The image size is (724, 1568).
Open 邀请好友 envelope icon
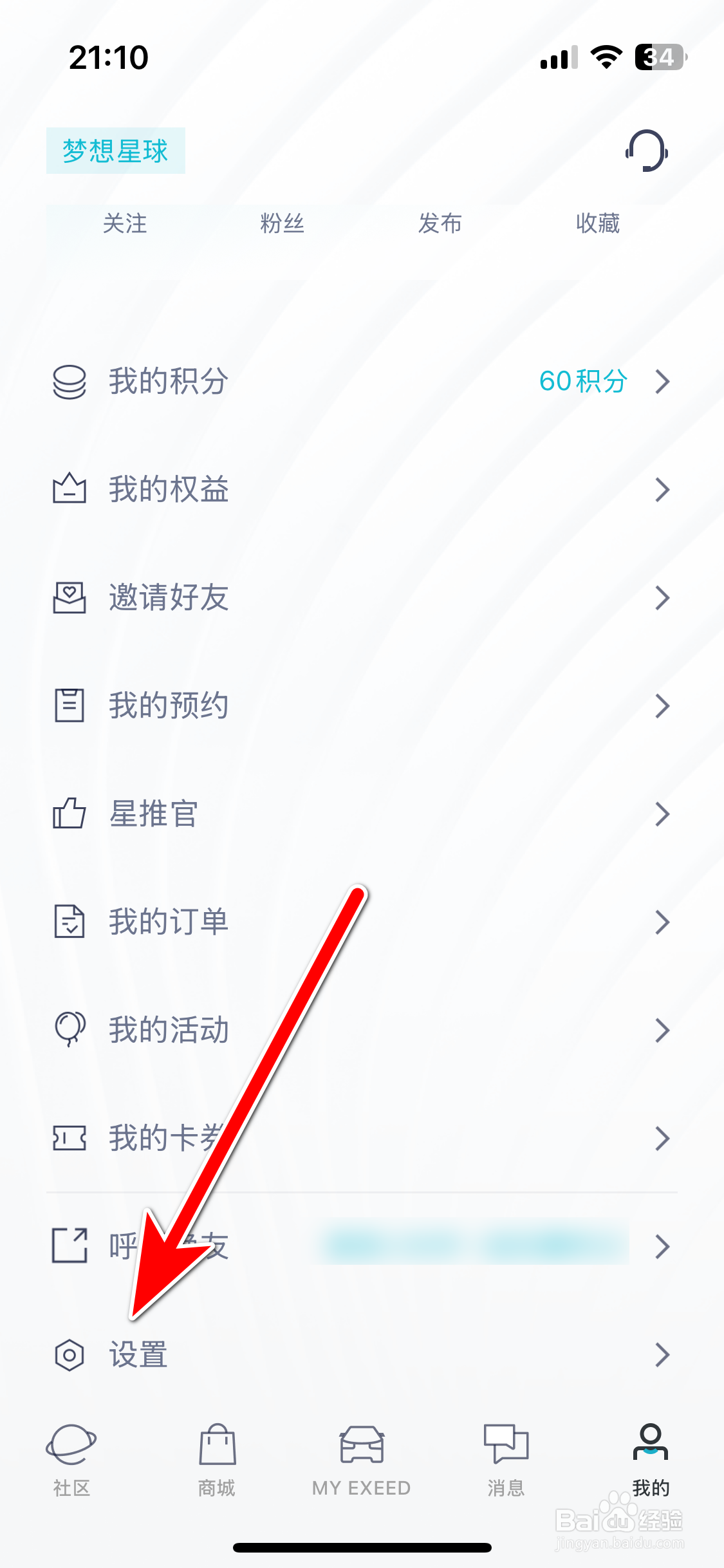click(70, 597)
